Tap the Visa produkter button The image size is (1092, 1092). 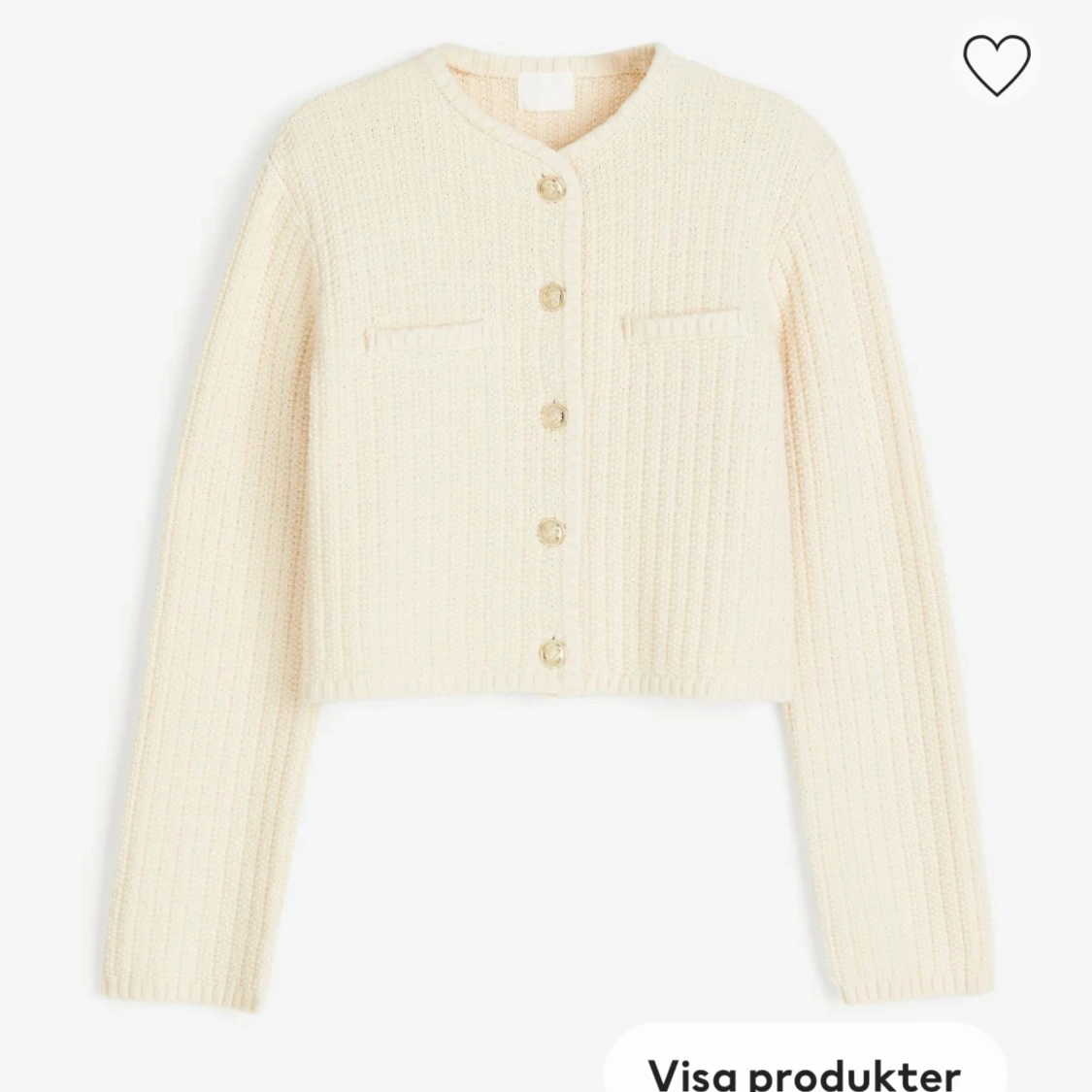[805, 1071]
